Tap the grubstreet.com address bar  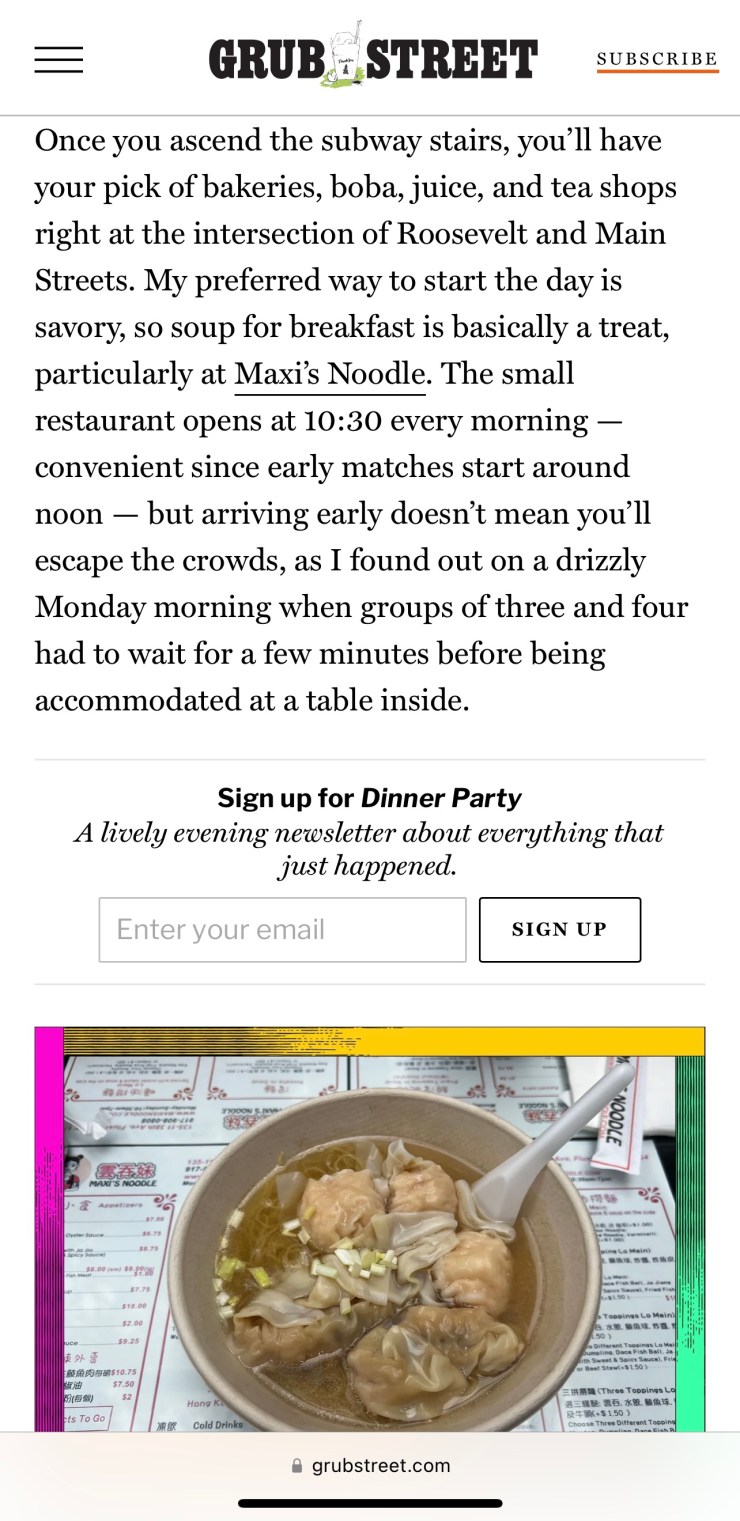coord(370,1465)
